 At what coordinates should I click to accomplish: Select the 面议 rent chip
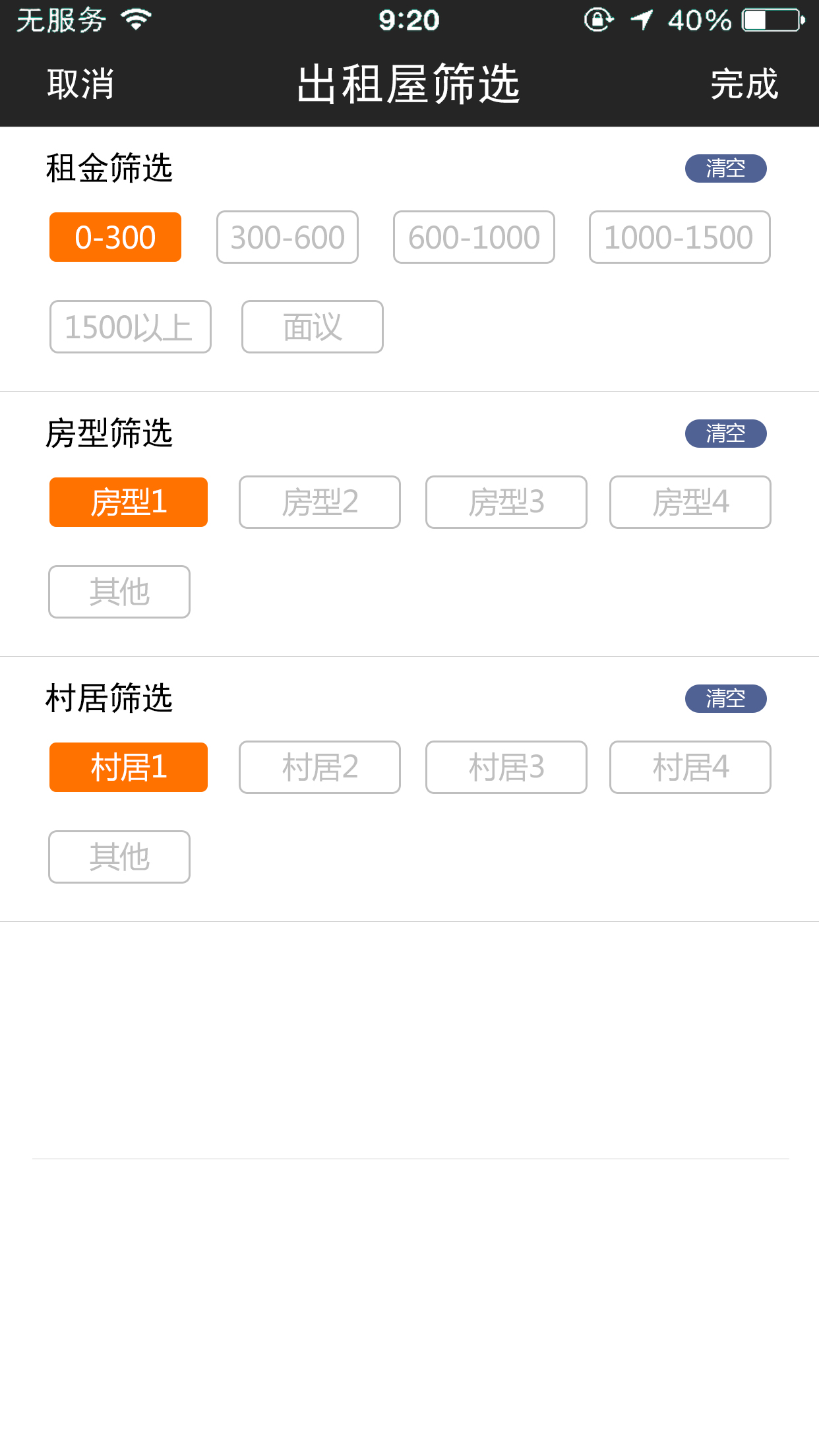313,327
